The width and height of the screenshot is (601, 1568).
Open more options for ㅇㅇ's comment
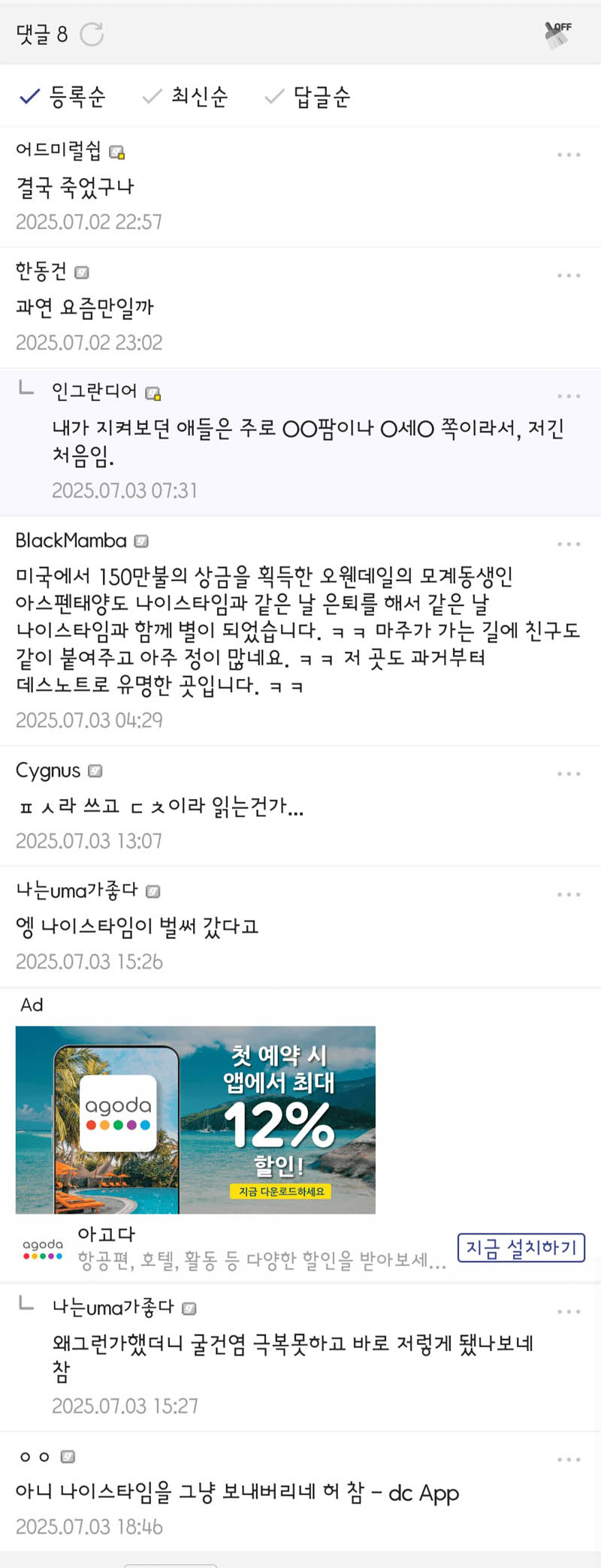(x=569, y=1459)
